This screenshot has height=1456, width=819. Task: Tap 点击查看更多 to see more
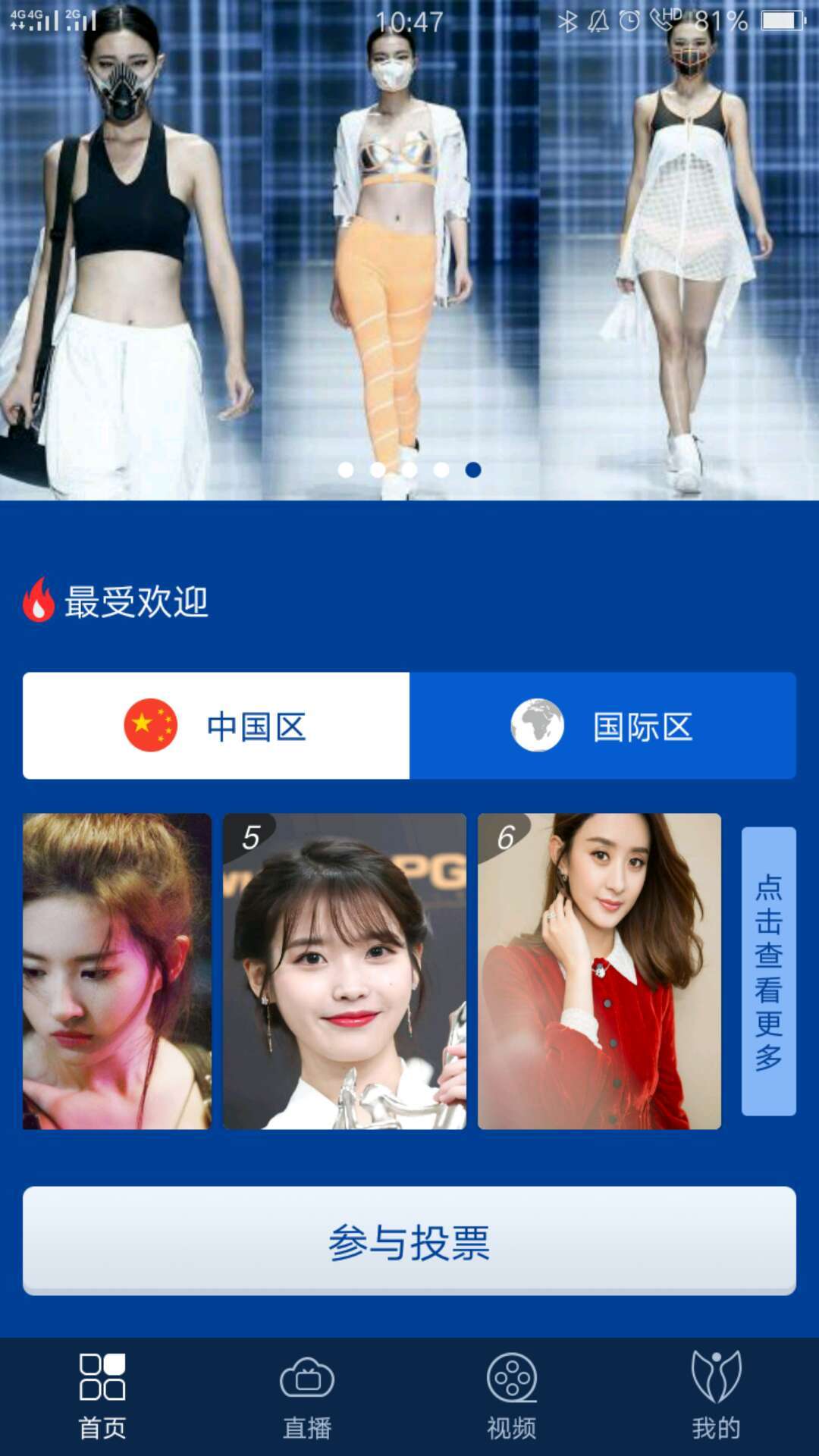(768, 971)
